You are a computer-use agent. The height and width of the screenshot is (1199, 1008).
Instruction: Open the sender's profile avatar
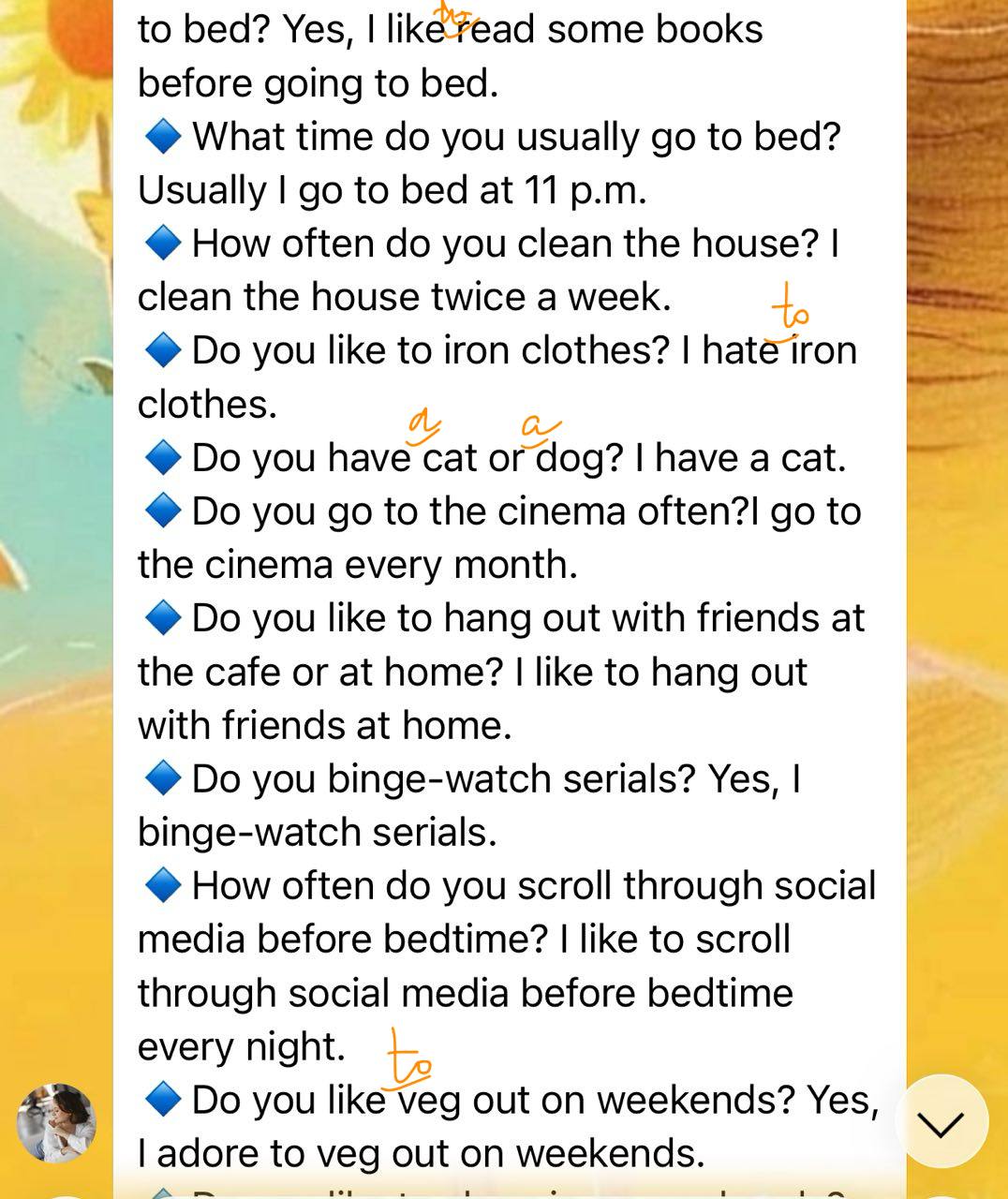pyautogui.click(x=56, y=1122)
